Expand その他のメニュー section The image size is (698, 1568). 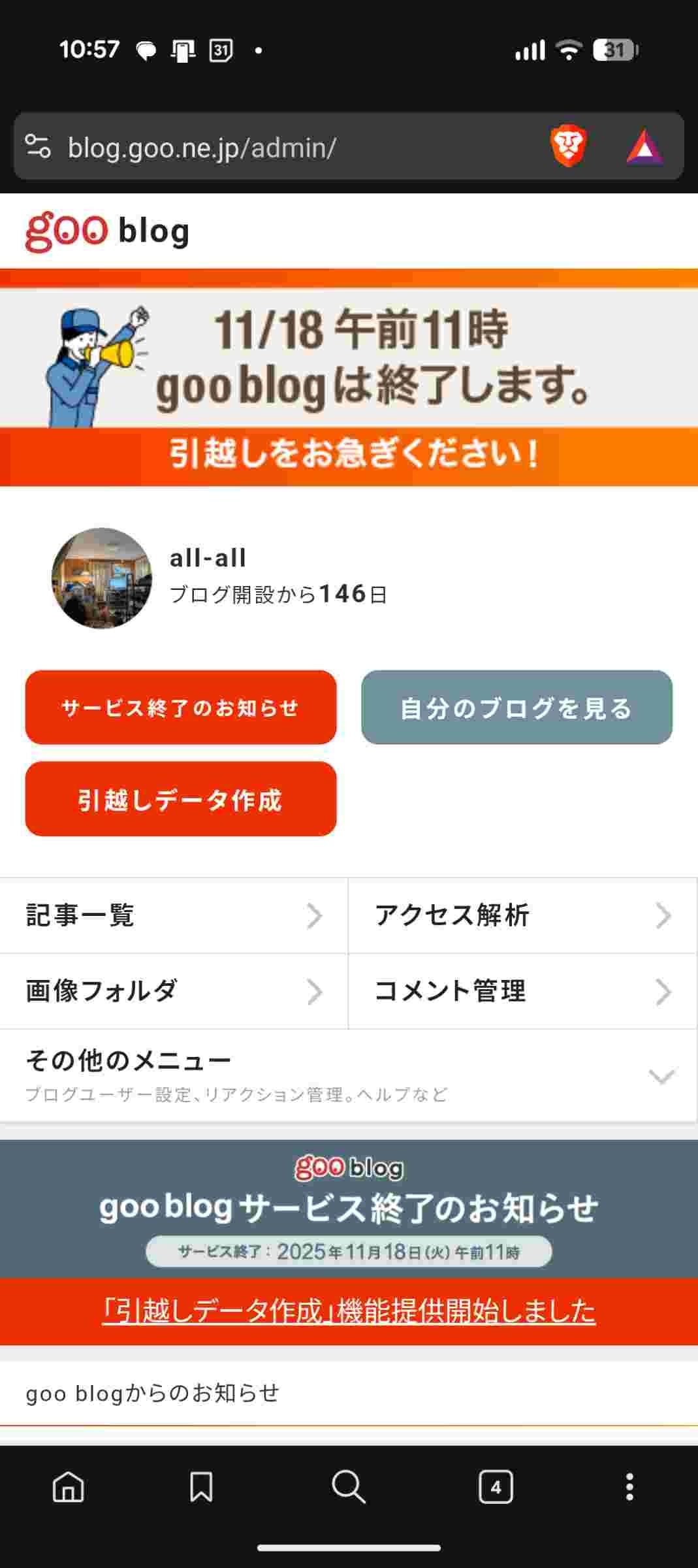click(x=349, y=1075)
